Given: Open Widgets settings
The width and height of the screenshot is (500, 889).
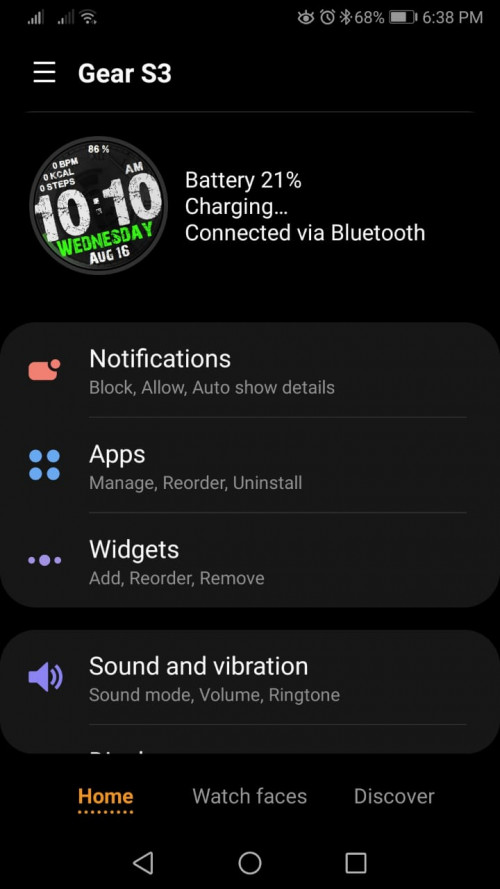Looking at the screenshot, I should tap(250, 560).
